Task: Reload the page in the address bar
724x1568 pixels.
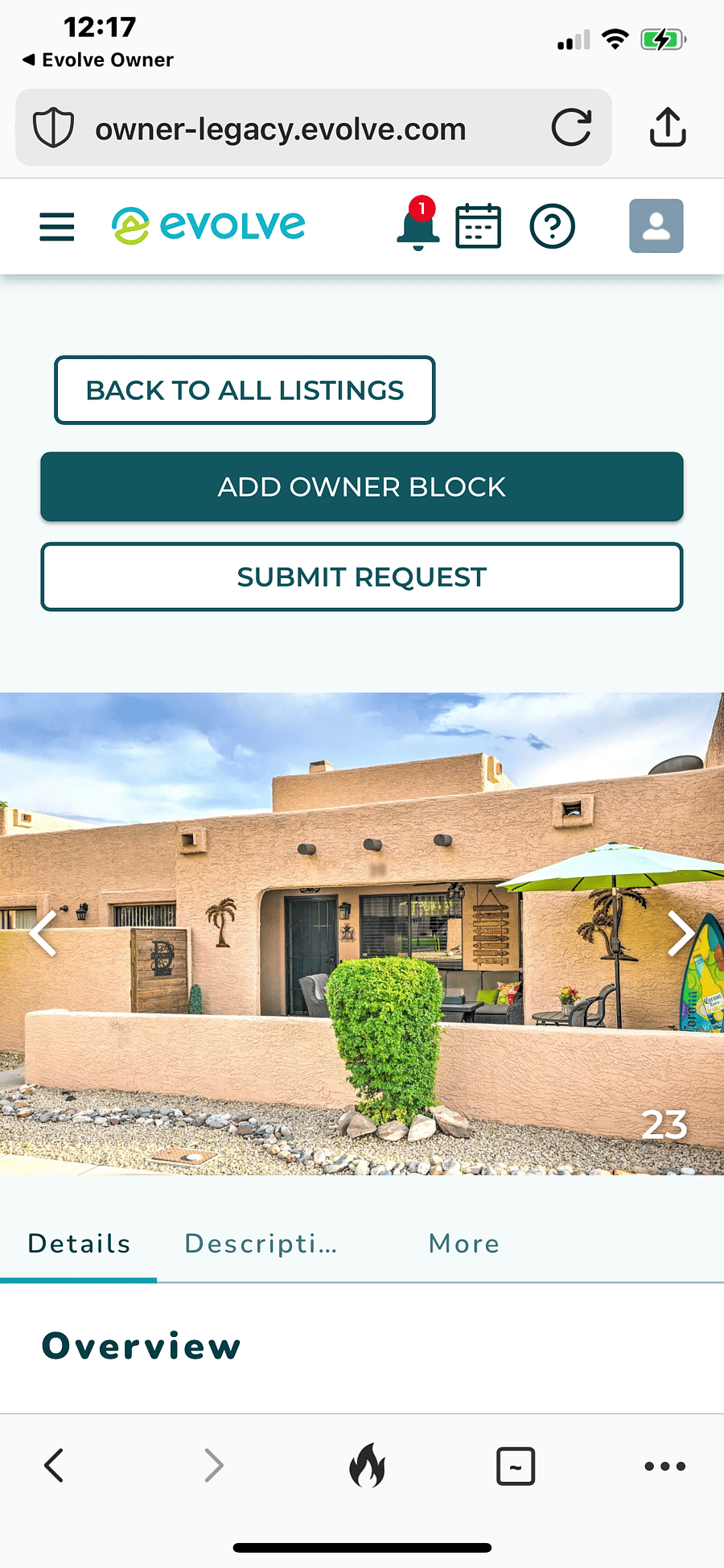Action: [x=571, y=128]
